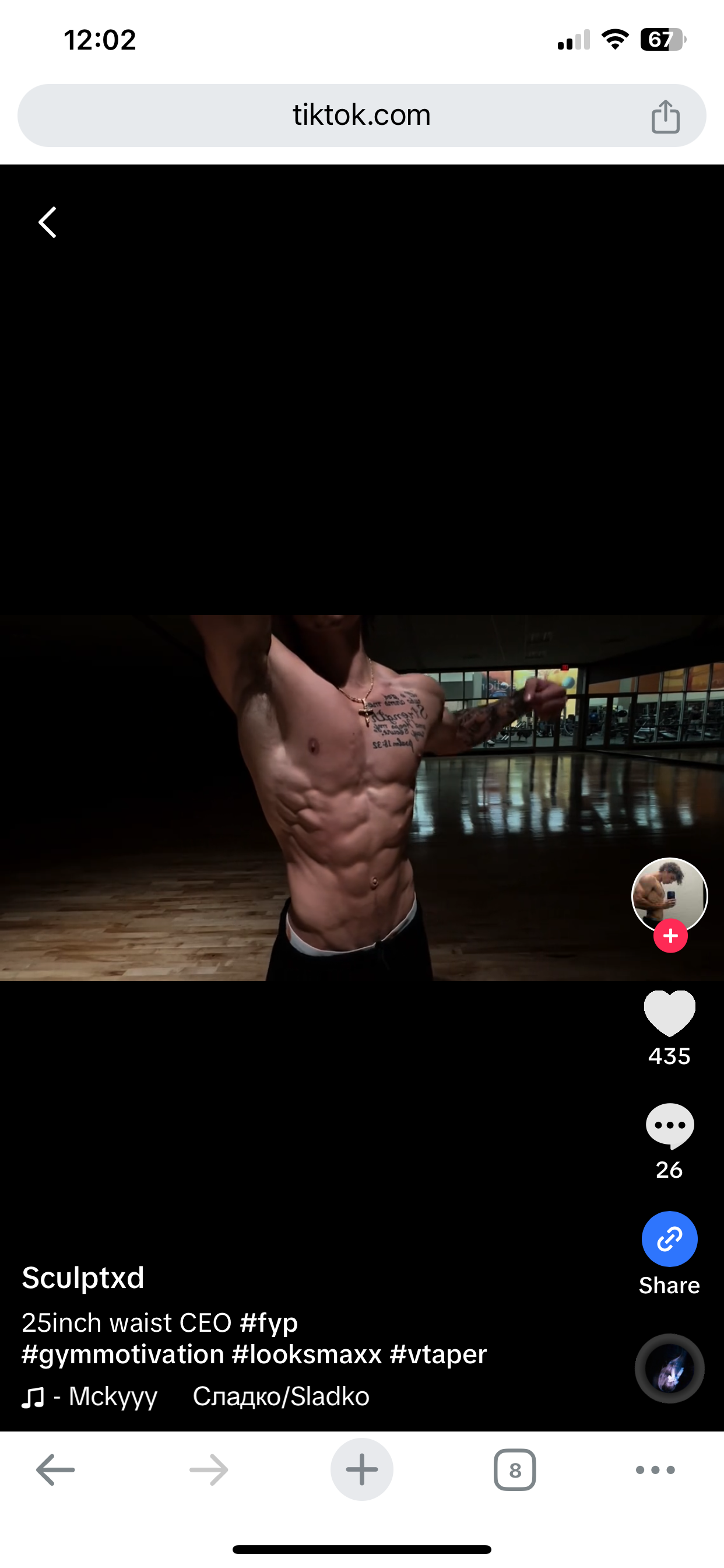Open the spinning sound disc
This screenshot has width=724, height=1568.
coord(669,1368)
